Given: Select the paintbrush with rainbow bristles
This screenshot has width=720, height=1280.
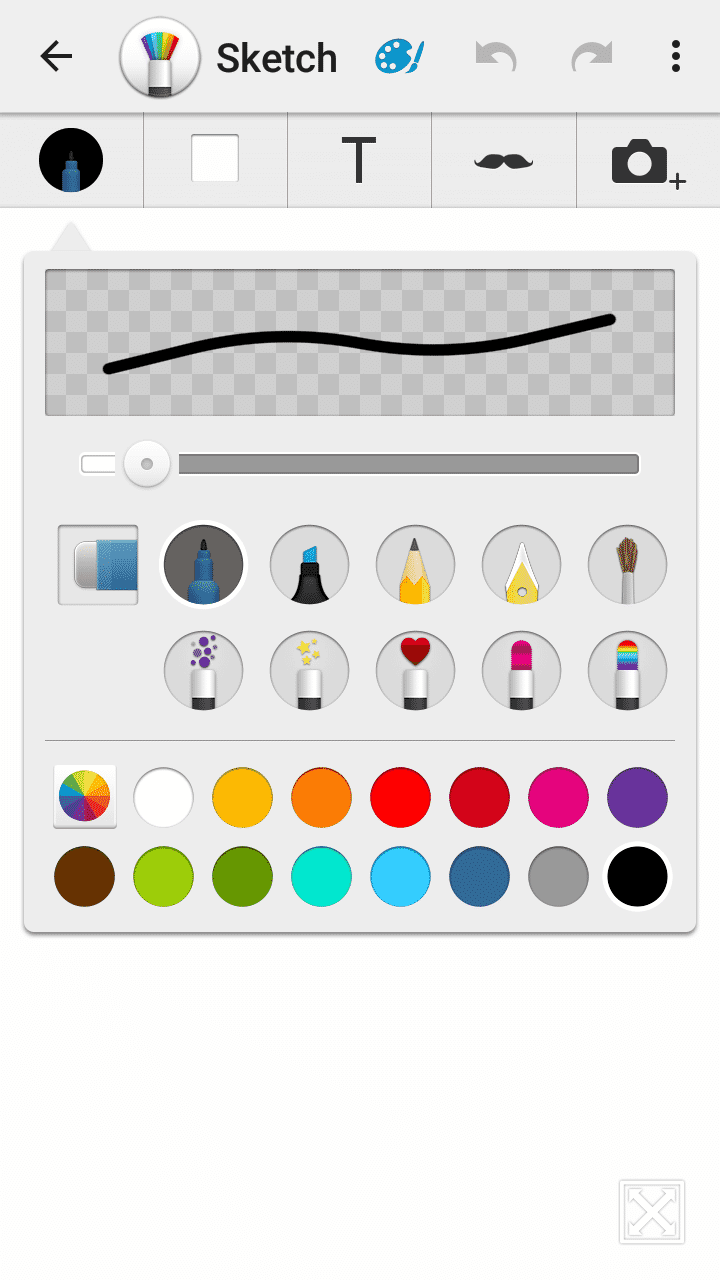Looking at the screenshot, I should (x=627, y=565).
